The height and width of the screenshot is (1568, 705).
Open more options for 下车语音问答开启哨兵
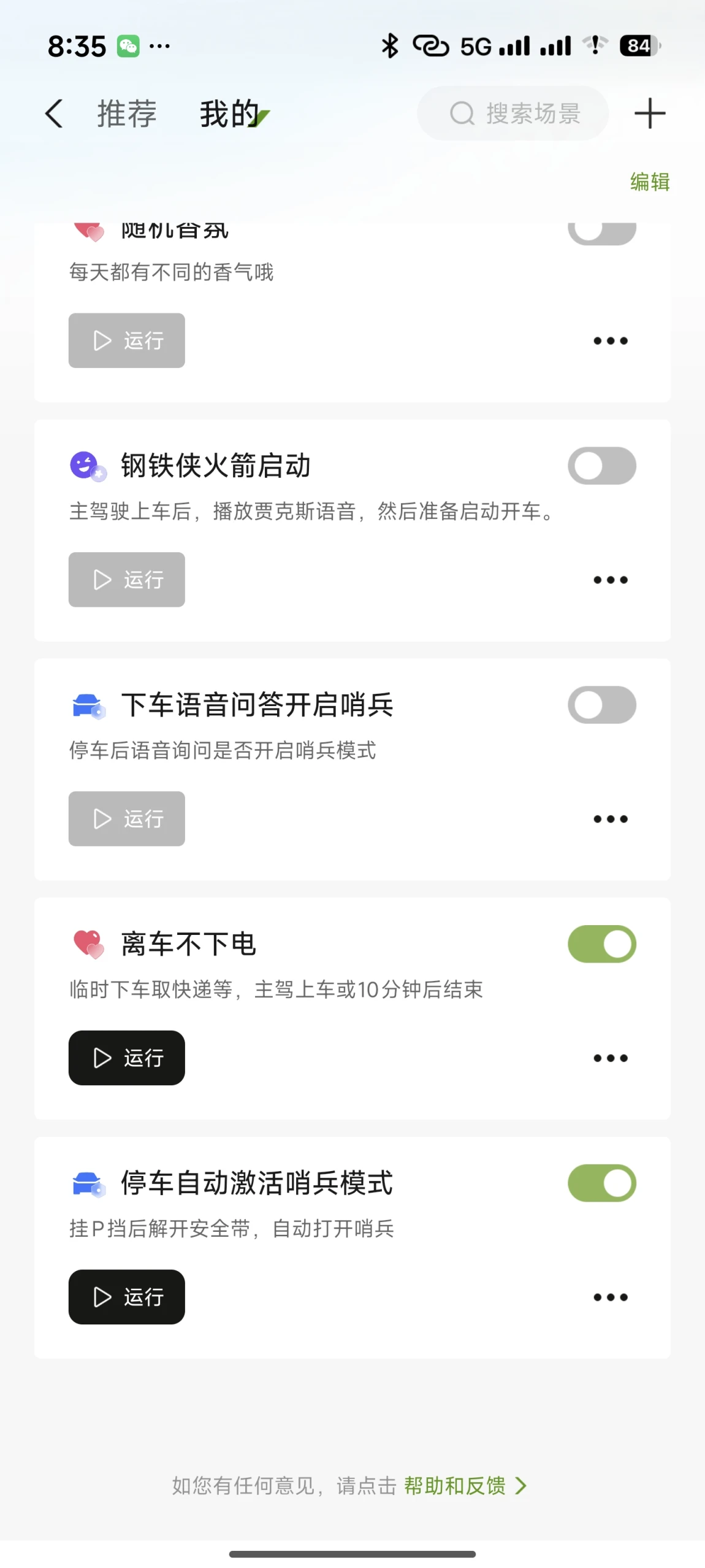point(610,819)
